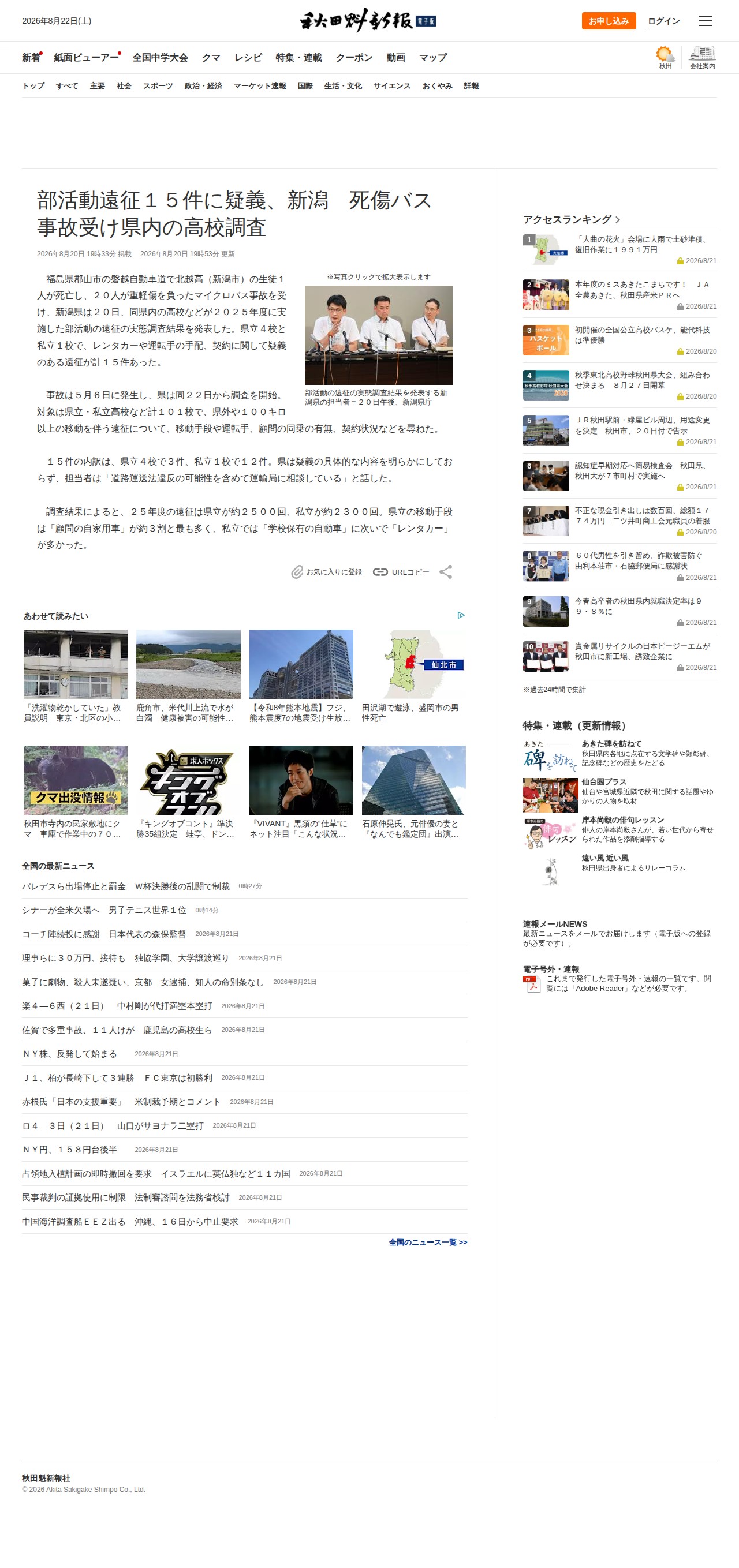The width and height of the screenshot is (739, 1568).
Task: Add article via お気に入りに登録
Action: pos(326,572)
